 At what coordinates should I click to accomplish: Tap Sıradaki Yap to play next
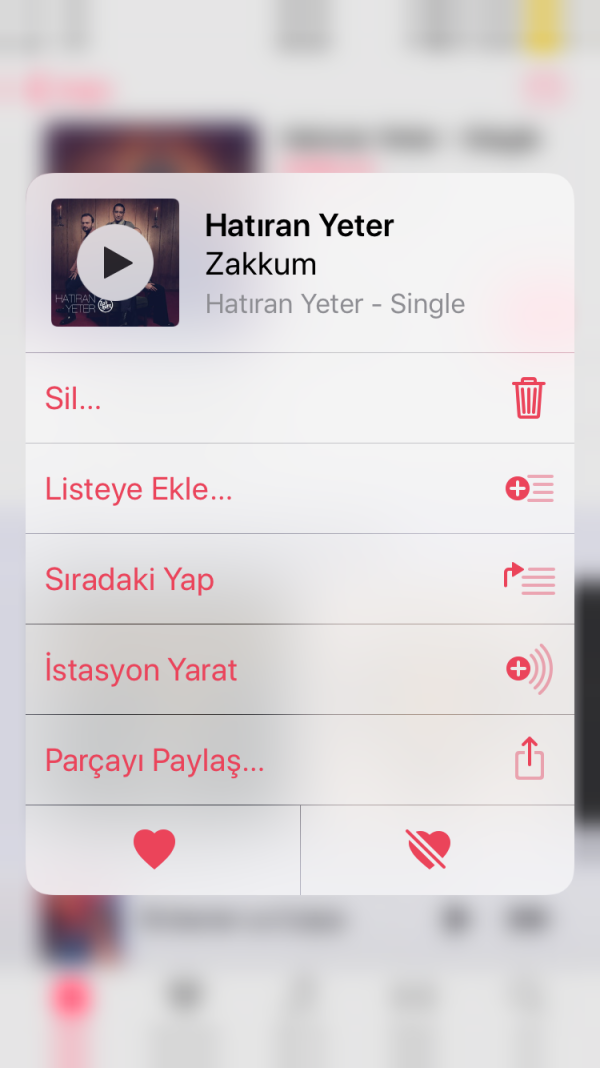tap(299, 579)
